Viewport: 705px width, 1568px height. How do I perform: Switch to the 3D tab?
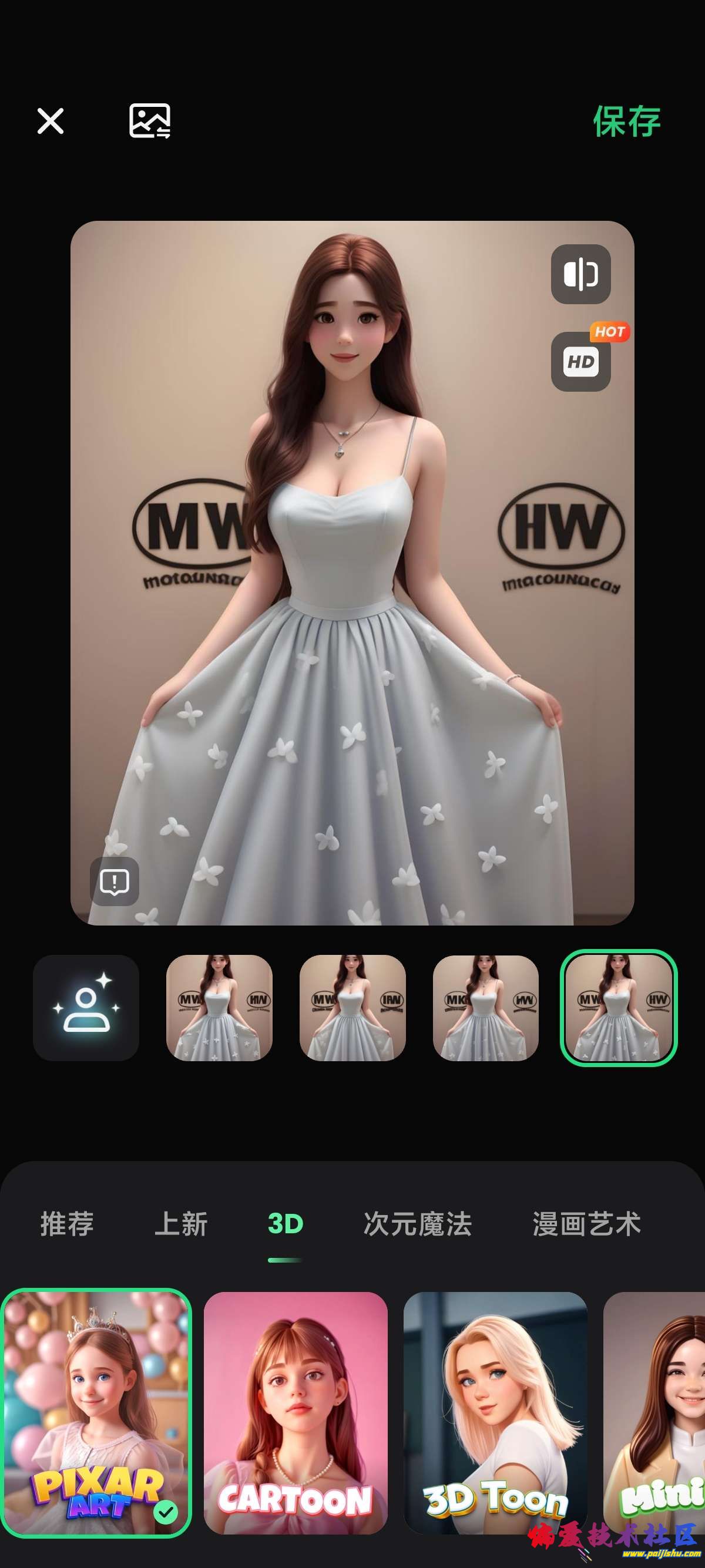tap(285, 1223)
